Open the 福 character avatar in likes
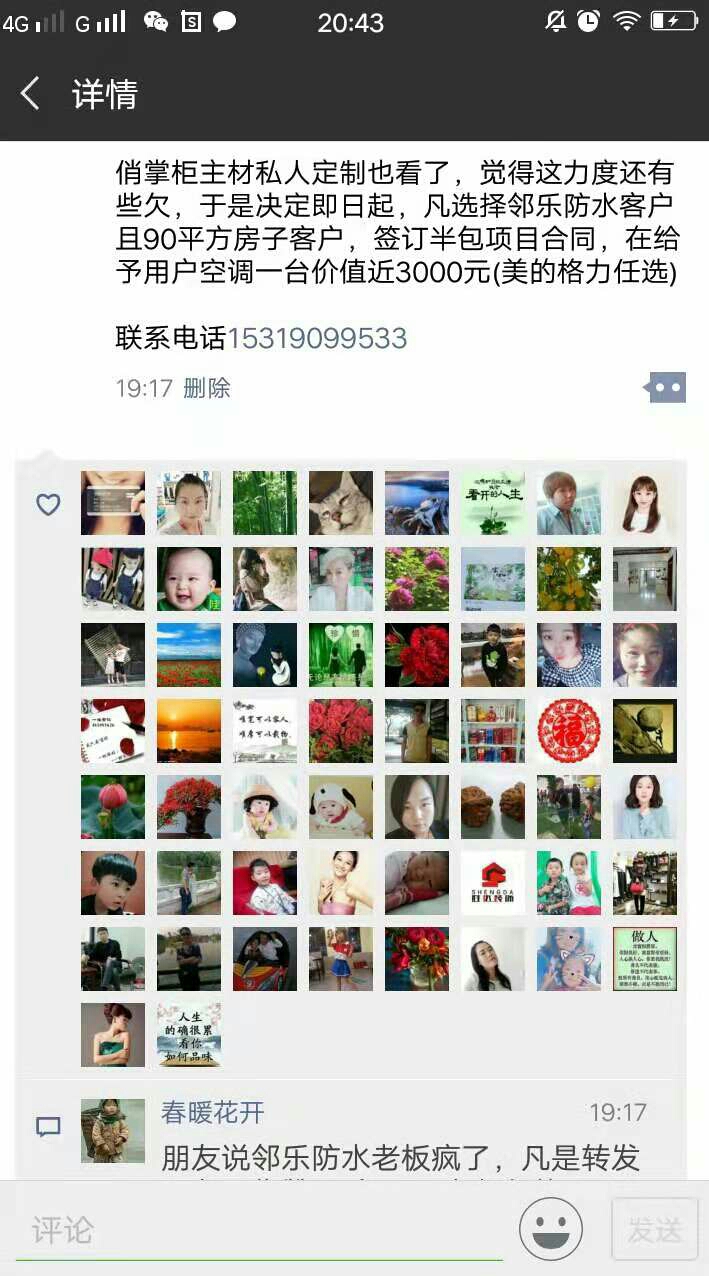 [x=568, y=731]
